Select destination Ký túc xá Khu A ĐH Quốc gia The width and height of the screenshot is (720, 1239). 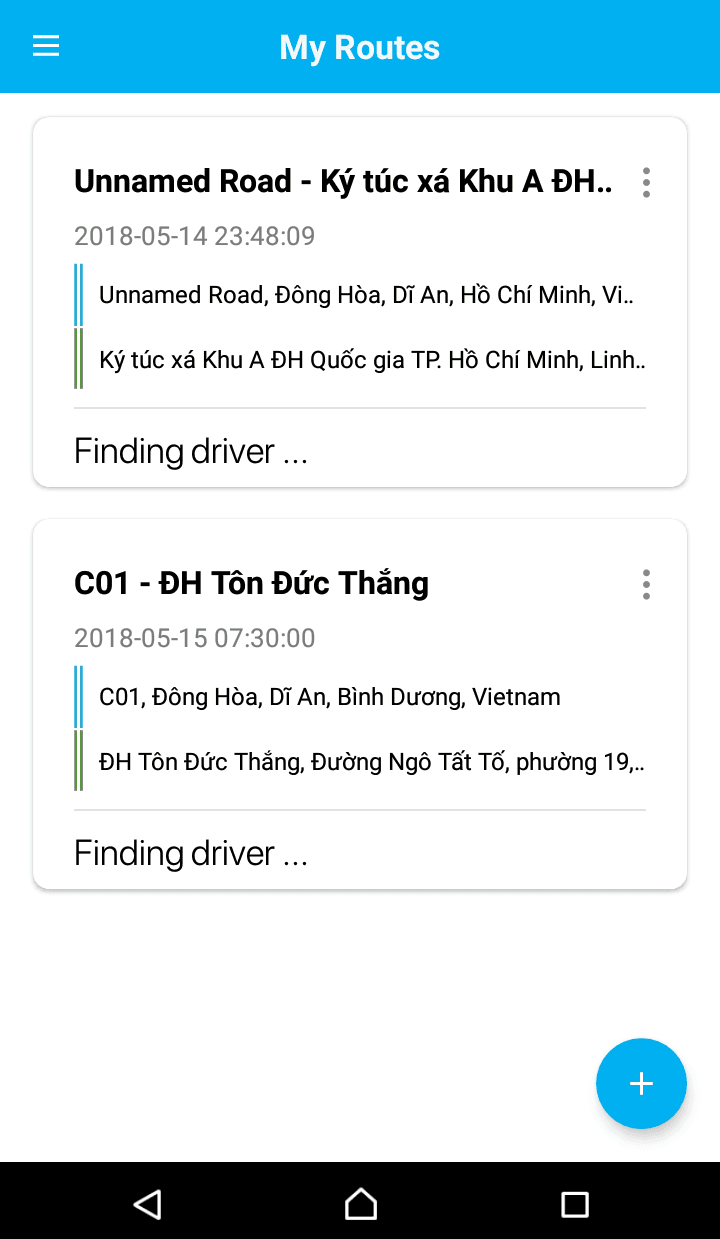coord(370,359)
